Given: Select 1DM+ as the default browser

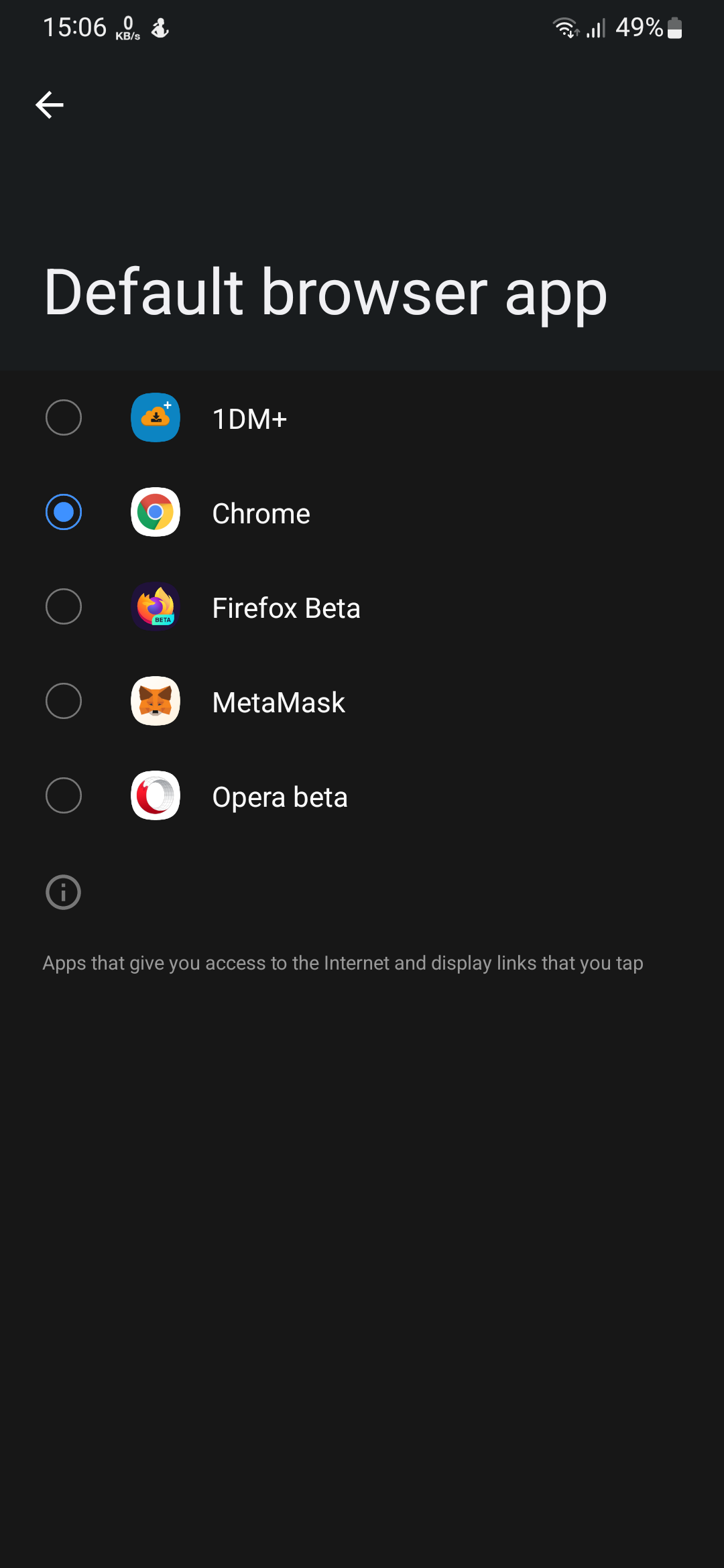Looking at the screenshot, I should point(64,417).
